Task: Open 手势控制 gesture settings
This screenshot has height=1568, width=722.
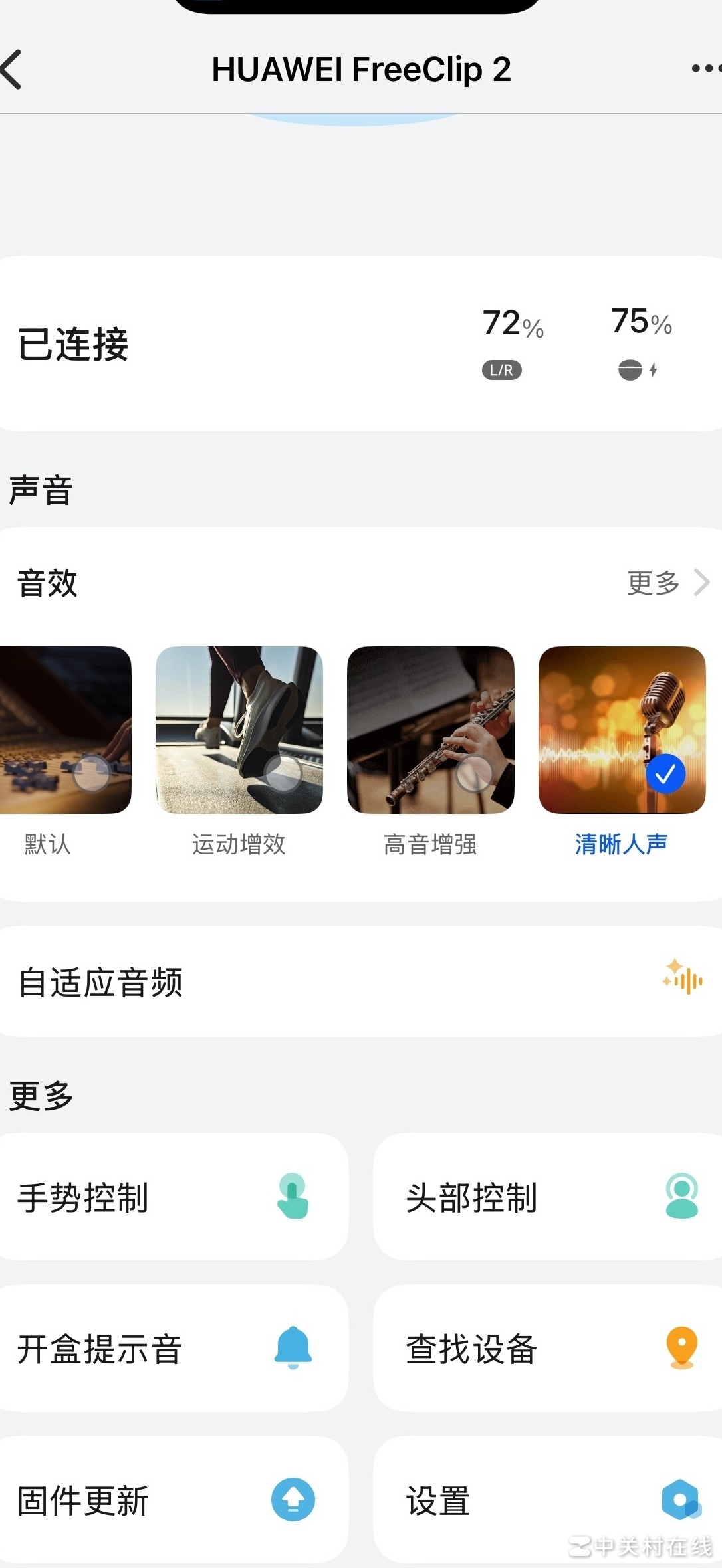Action: coord(173,1197)
